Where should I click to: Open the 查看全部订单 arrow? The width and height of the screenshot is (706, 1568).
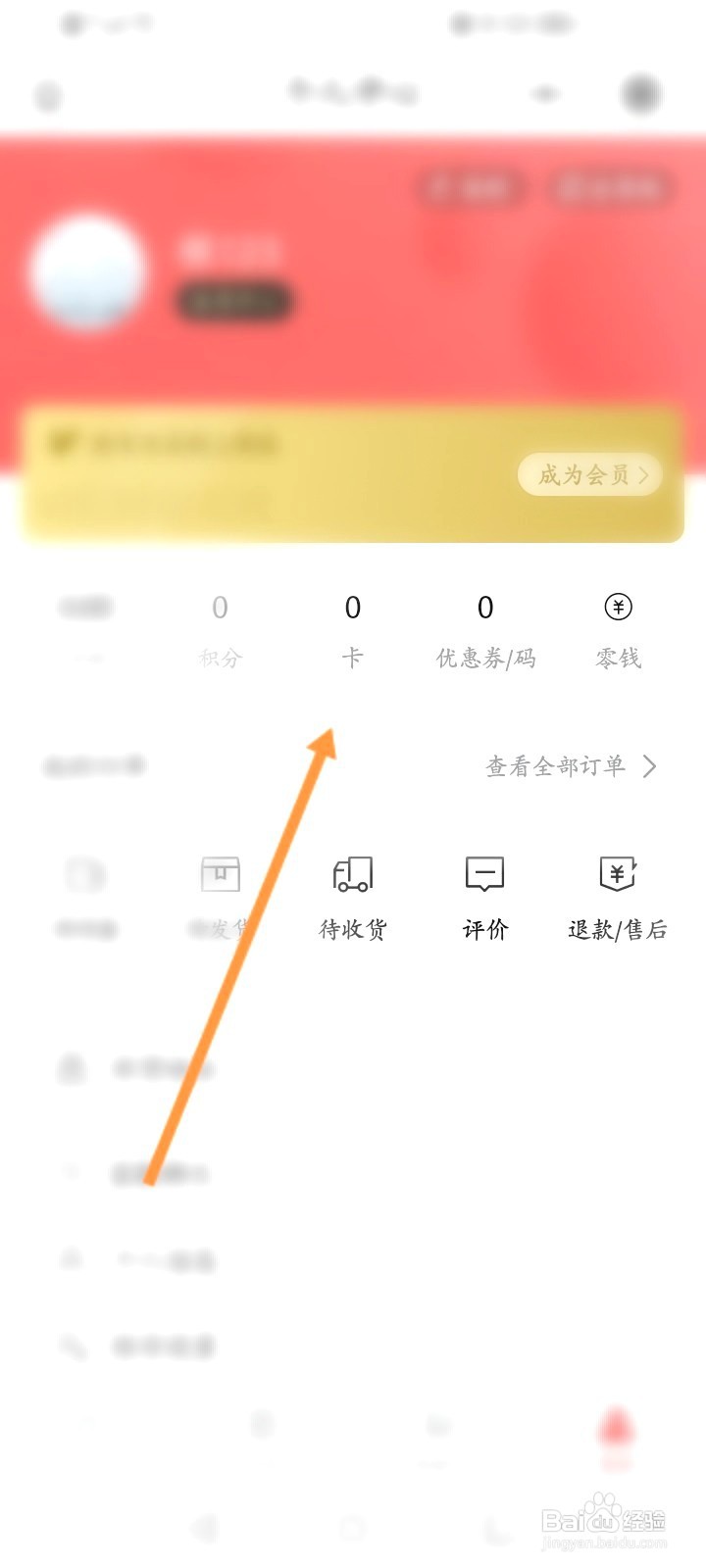(x=648, y=766)
